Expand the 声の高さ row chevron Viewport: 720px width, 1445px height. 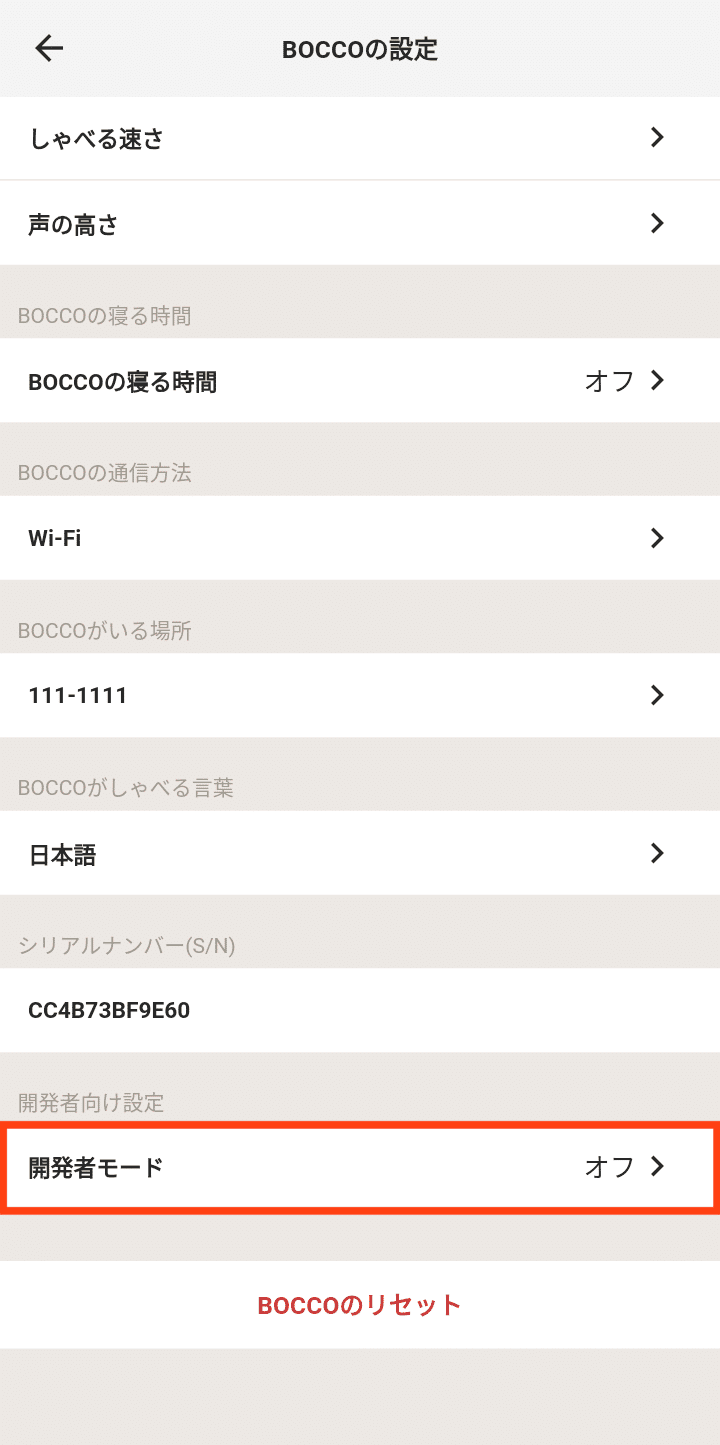[x=657, y=224]
